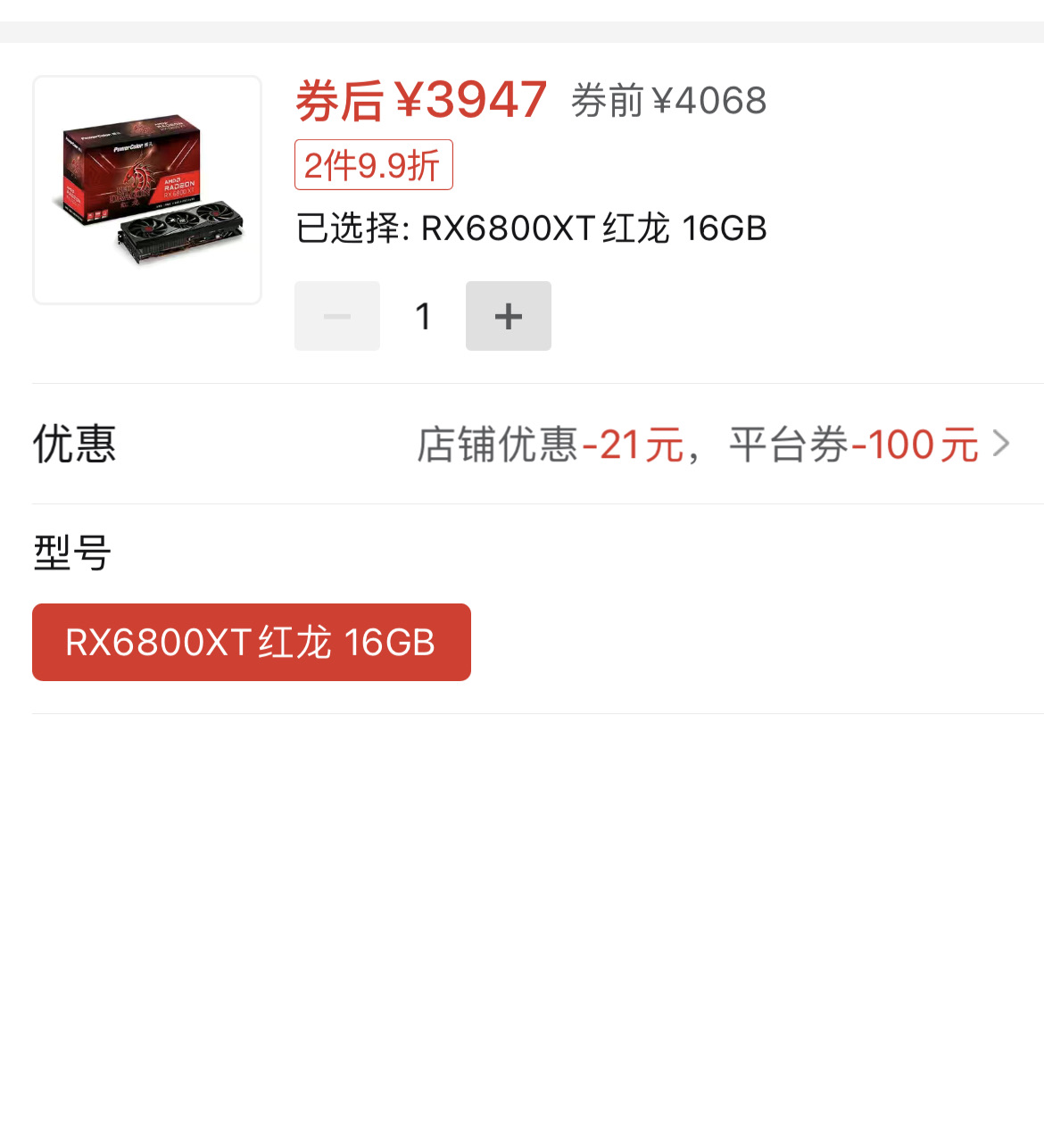Click the 型号 model section label
This screenshot has width=1044, height=1148.
70,553
